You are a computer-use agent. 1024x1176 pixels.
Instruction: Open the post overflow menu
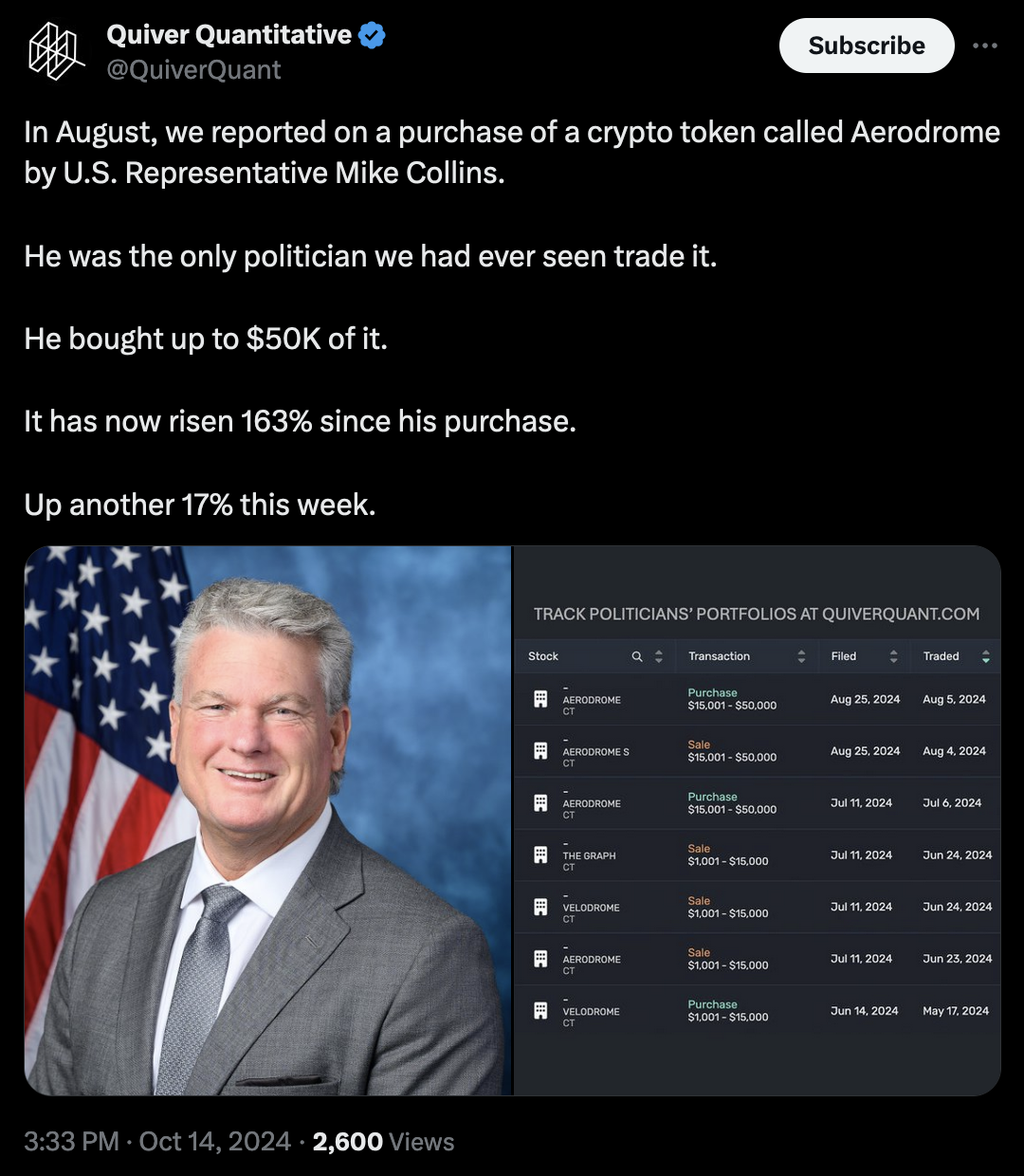(x=984, y=46)
